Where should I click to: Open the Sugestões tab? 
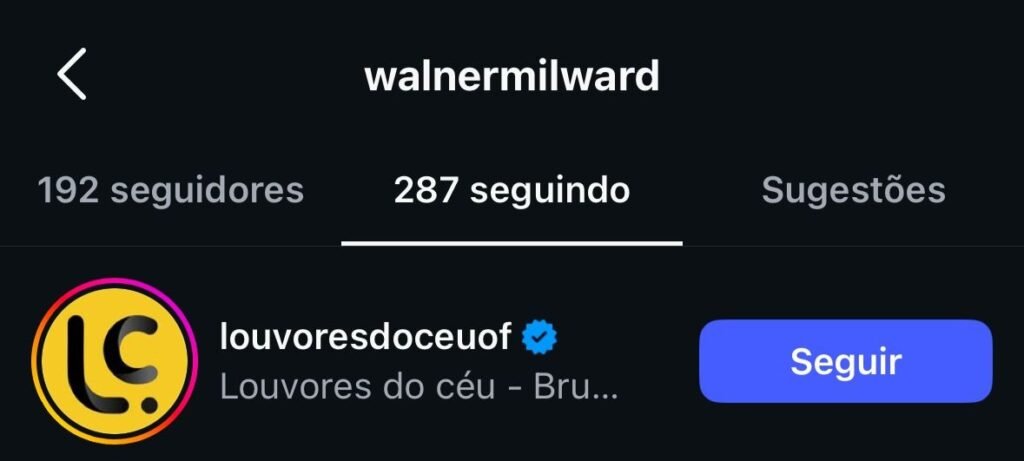pyautogui.click(x=852, y=190)
